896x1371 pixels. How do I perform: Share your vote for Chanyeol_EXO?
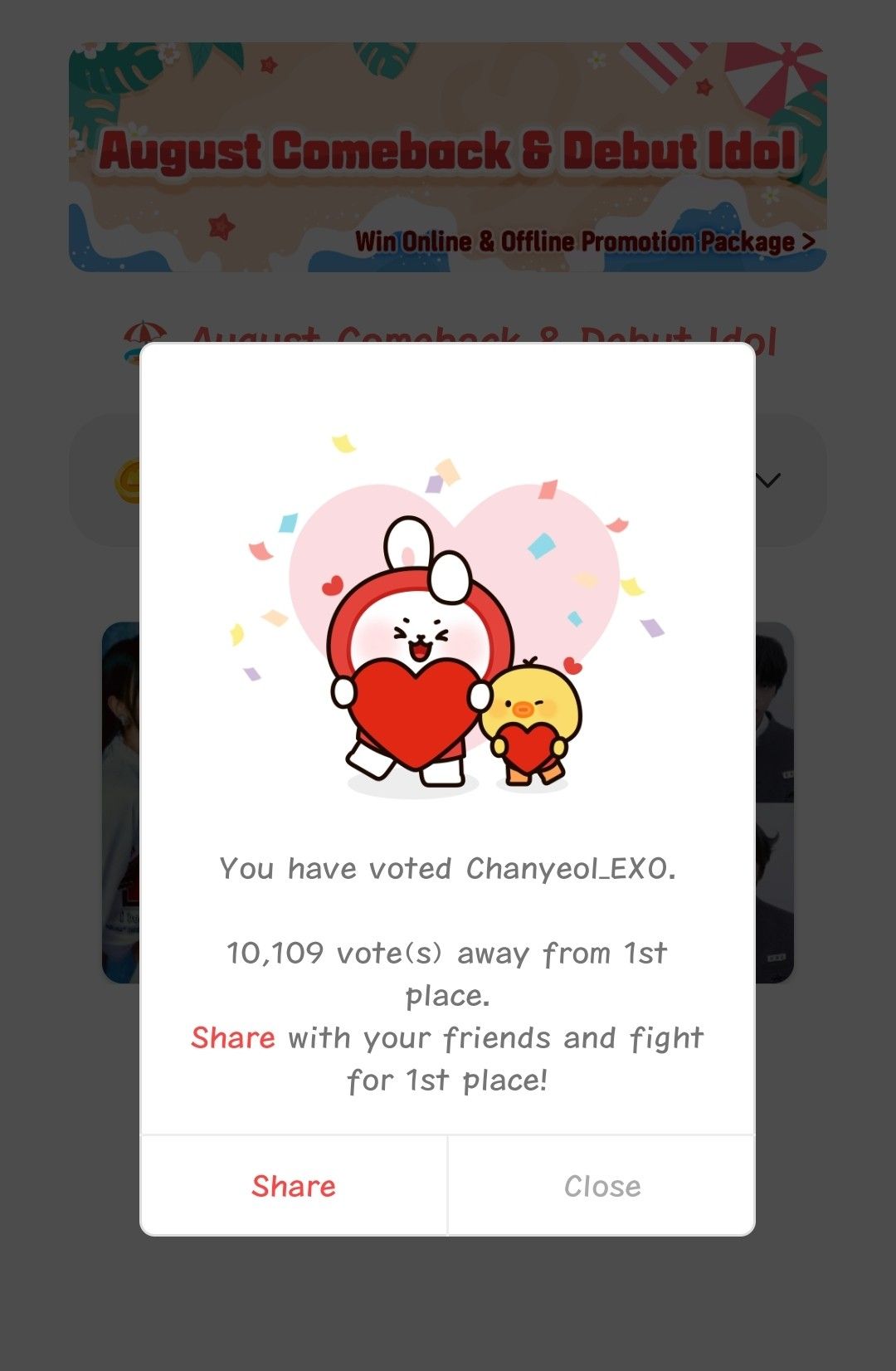point(294,1186)
